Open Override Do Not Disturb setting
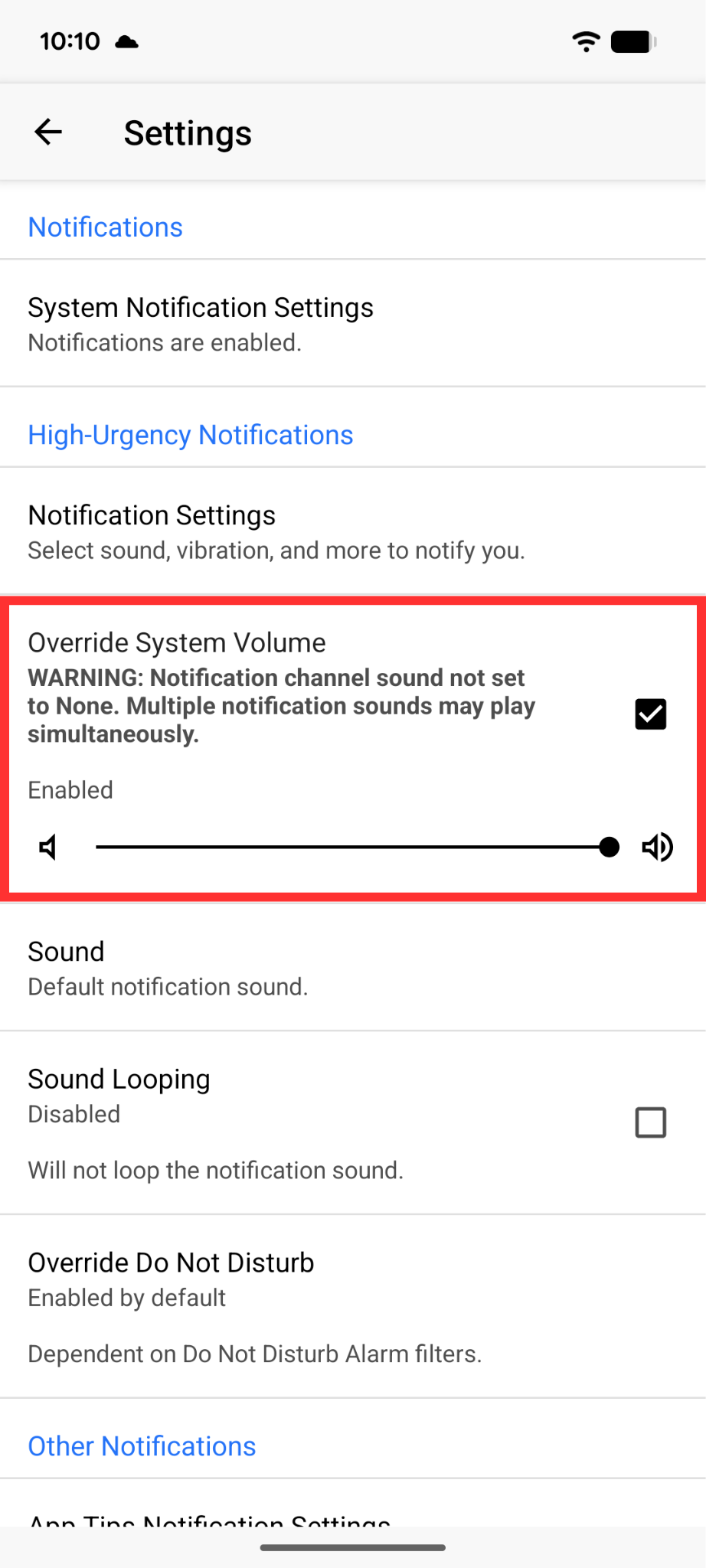Image resolution: width=706 pixels, height=1568 pixels. 352,1306
